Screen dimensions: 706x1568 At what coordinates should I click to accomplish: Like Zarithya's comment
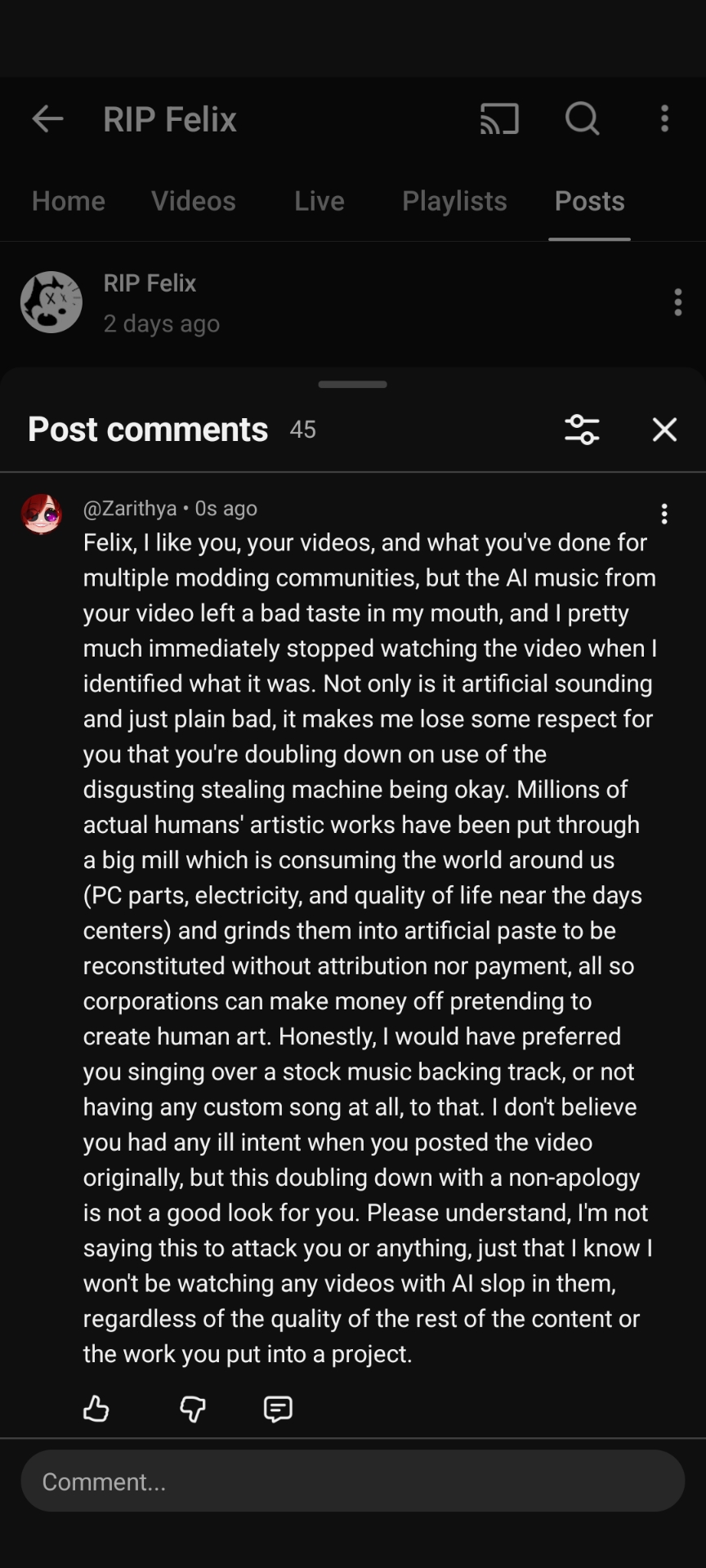(x=96, y=1409)
